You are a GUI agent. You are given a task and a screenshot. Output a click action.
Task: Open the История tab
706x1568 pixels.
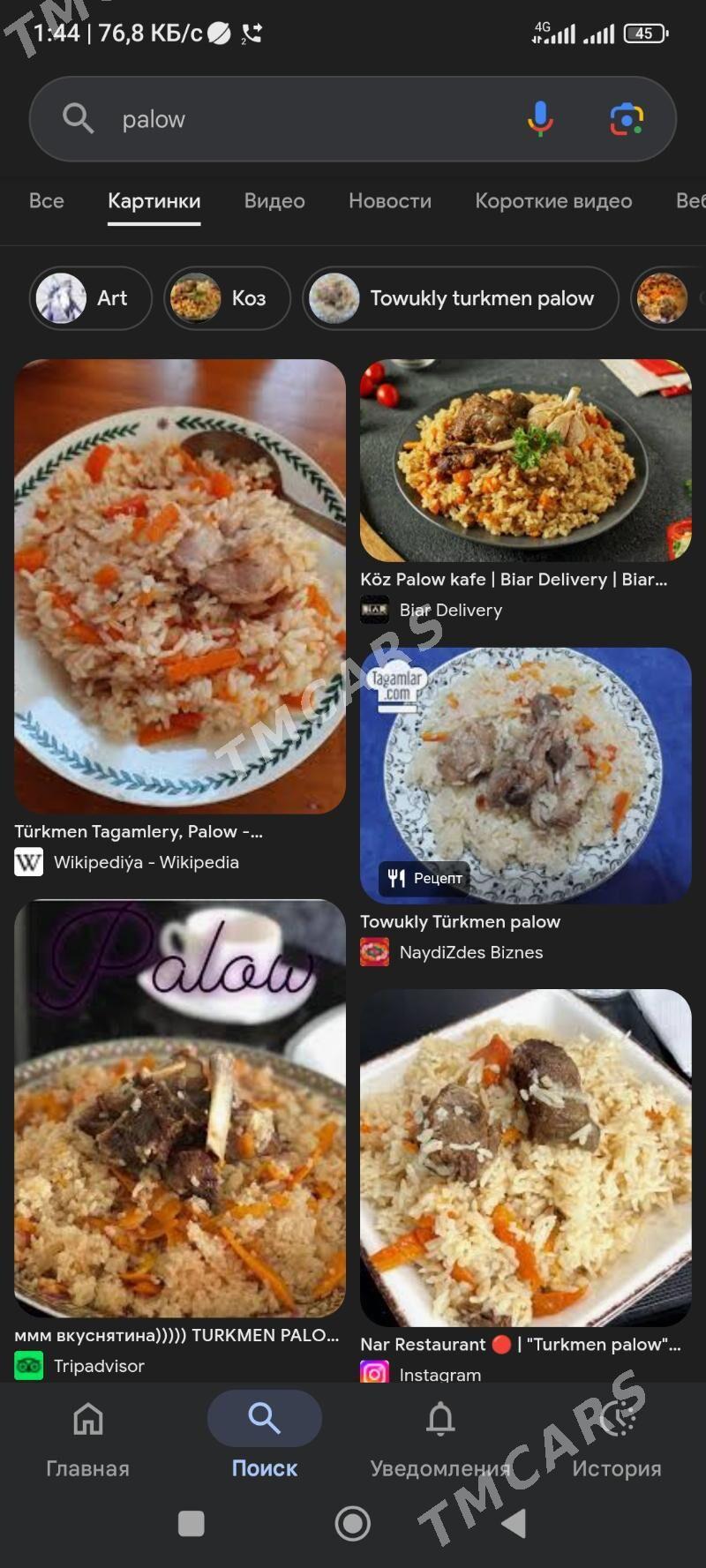tap(616, 1437)
